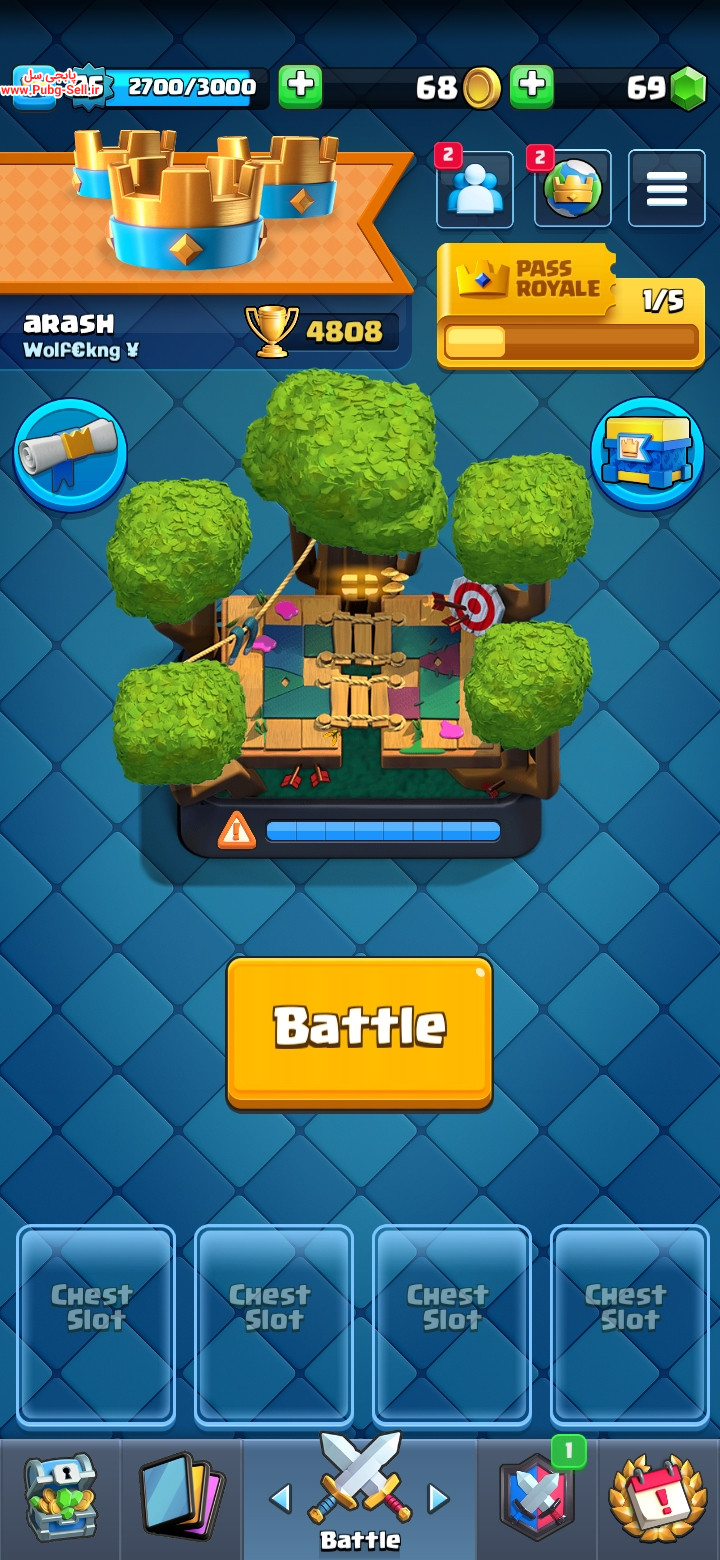Switch to the Clan tab with shield
Screen dimensions: 720x1560
[x=538, y=1498]
